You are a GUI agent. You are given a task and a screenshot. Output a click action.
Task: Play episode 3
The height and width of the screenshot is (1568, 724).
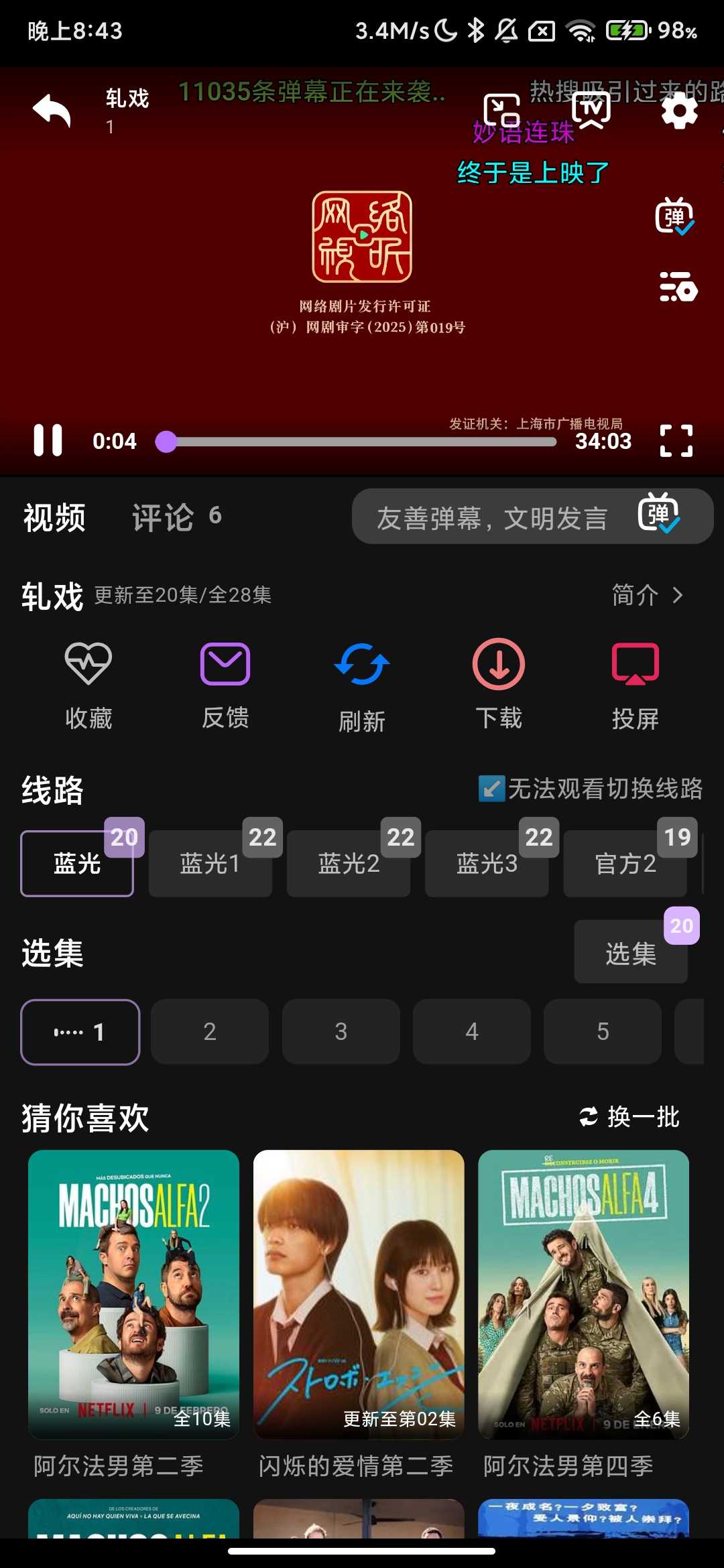341,1031
